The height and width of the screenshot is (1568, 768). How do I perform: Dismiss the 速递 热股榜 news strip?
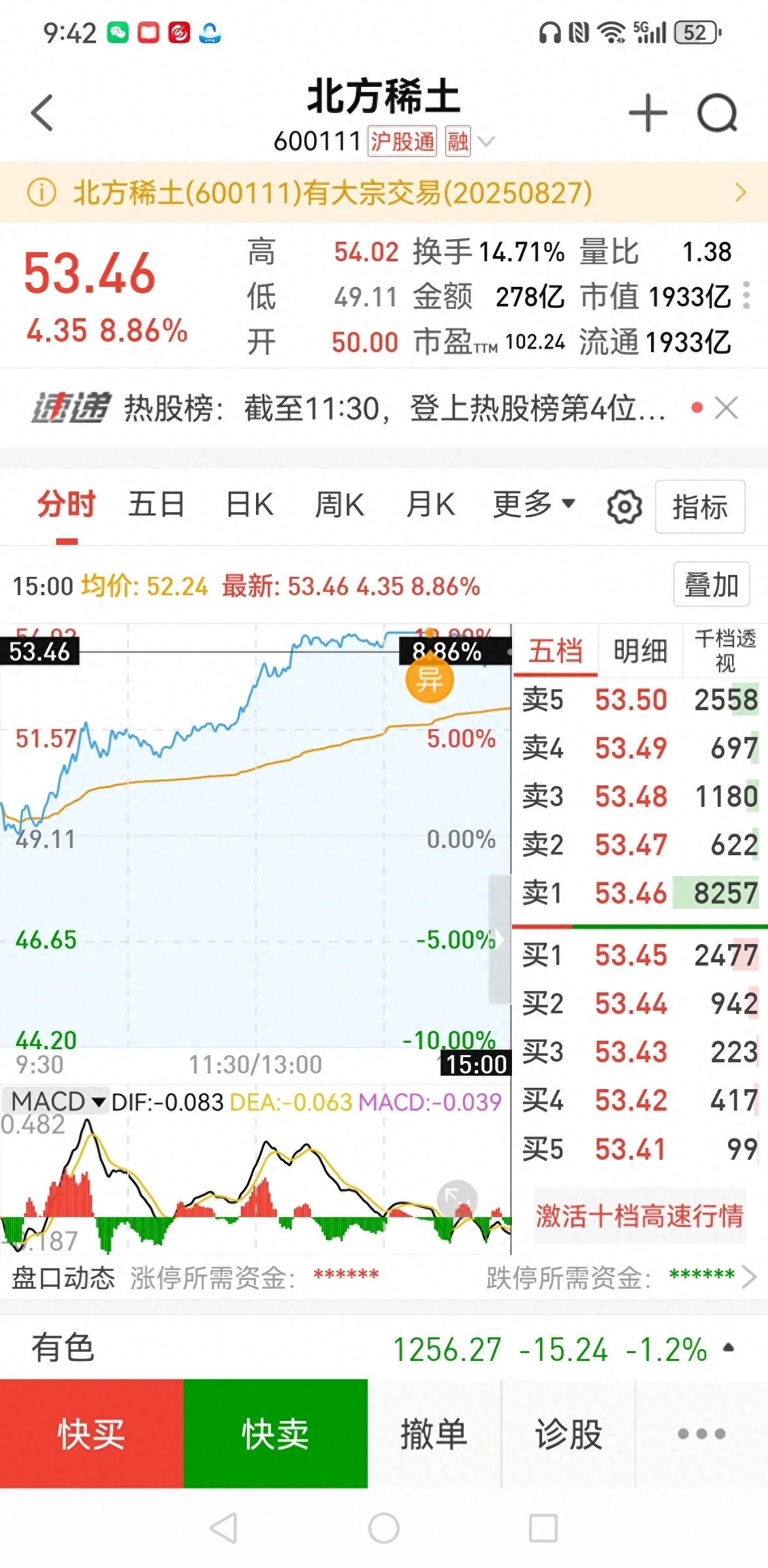click(726, 408)
